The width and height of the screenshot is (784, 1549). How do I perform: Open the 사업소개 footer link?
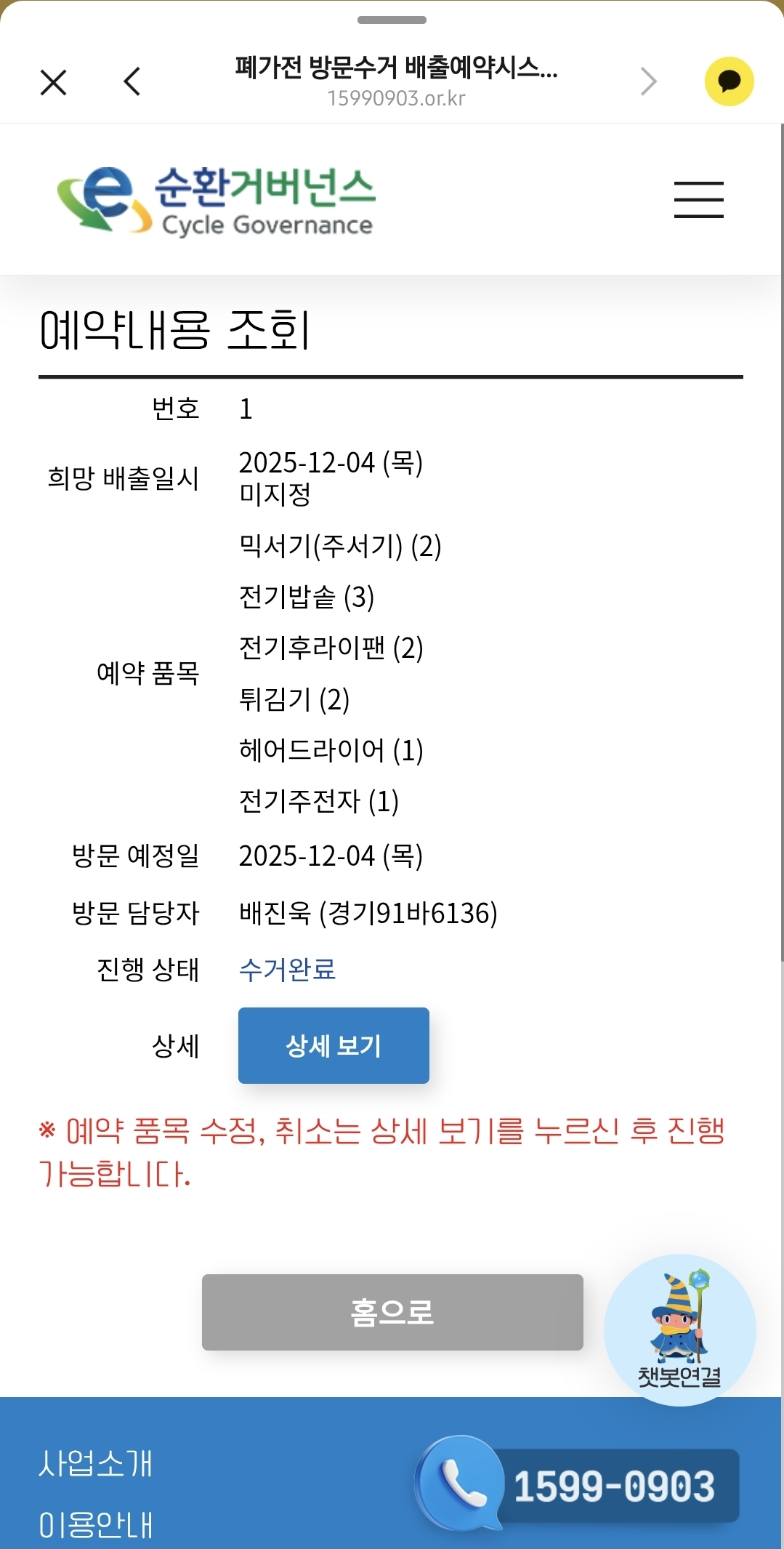point(95,1463)
